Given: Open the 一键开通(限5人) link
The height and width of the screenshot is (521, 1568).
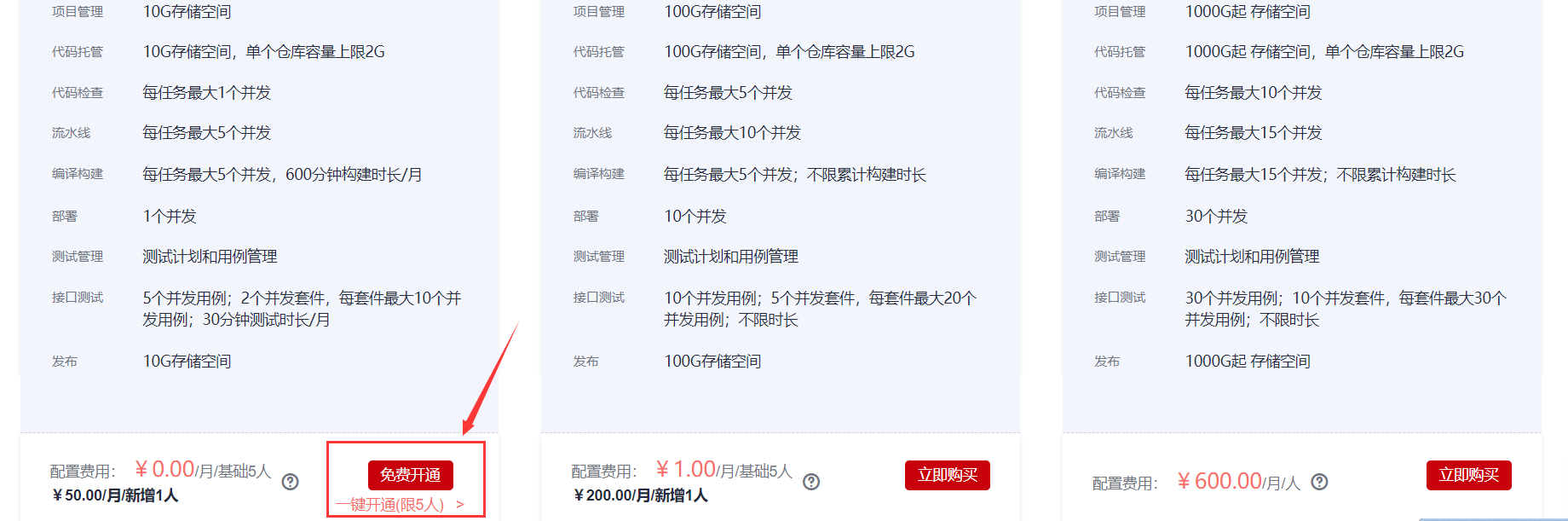Looking at the screenshot, I should pos(399,504).
